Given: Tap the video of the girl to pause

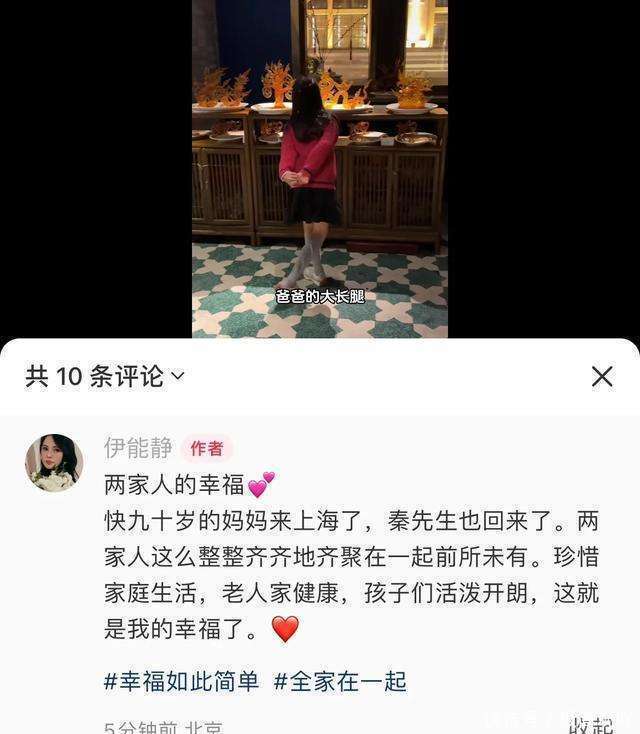Looking at the screenshot, I should tap(319, 170).
